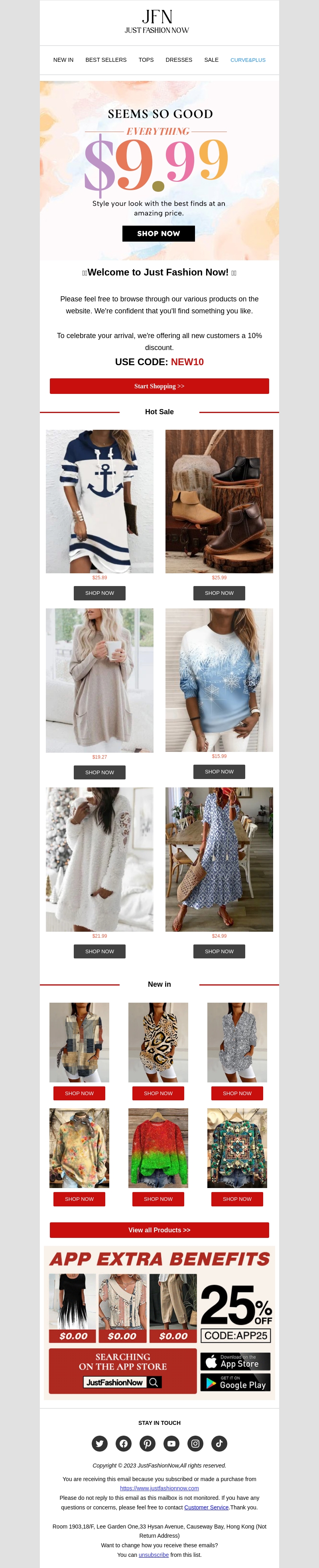
Task: Shop the $25.99 ankle boots
Action: [x=219, y=593]
